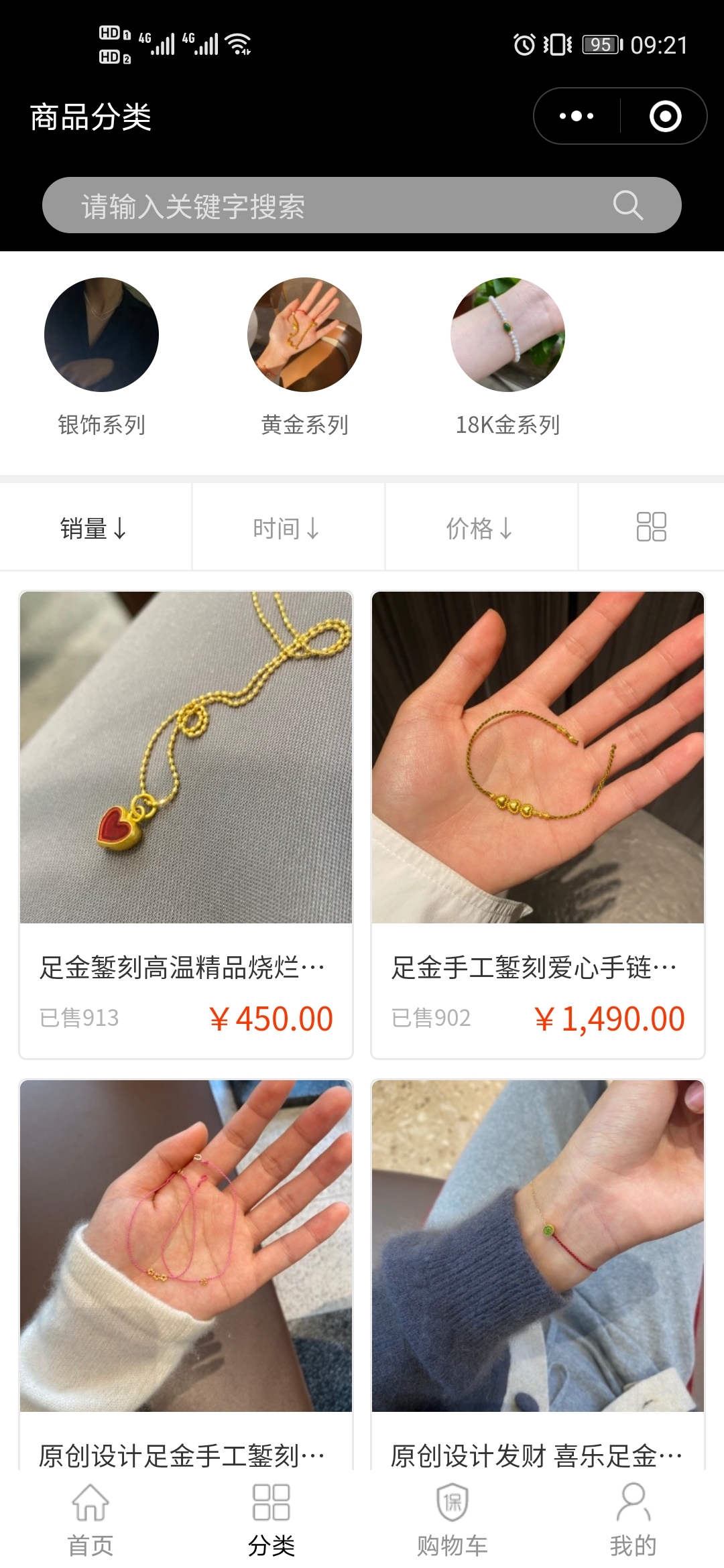Open the 原创设计发财喜乐足金 product card

(538, 1273)
